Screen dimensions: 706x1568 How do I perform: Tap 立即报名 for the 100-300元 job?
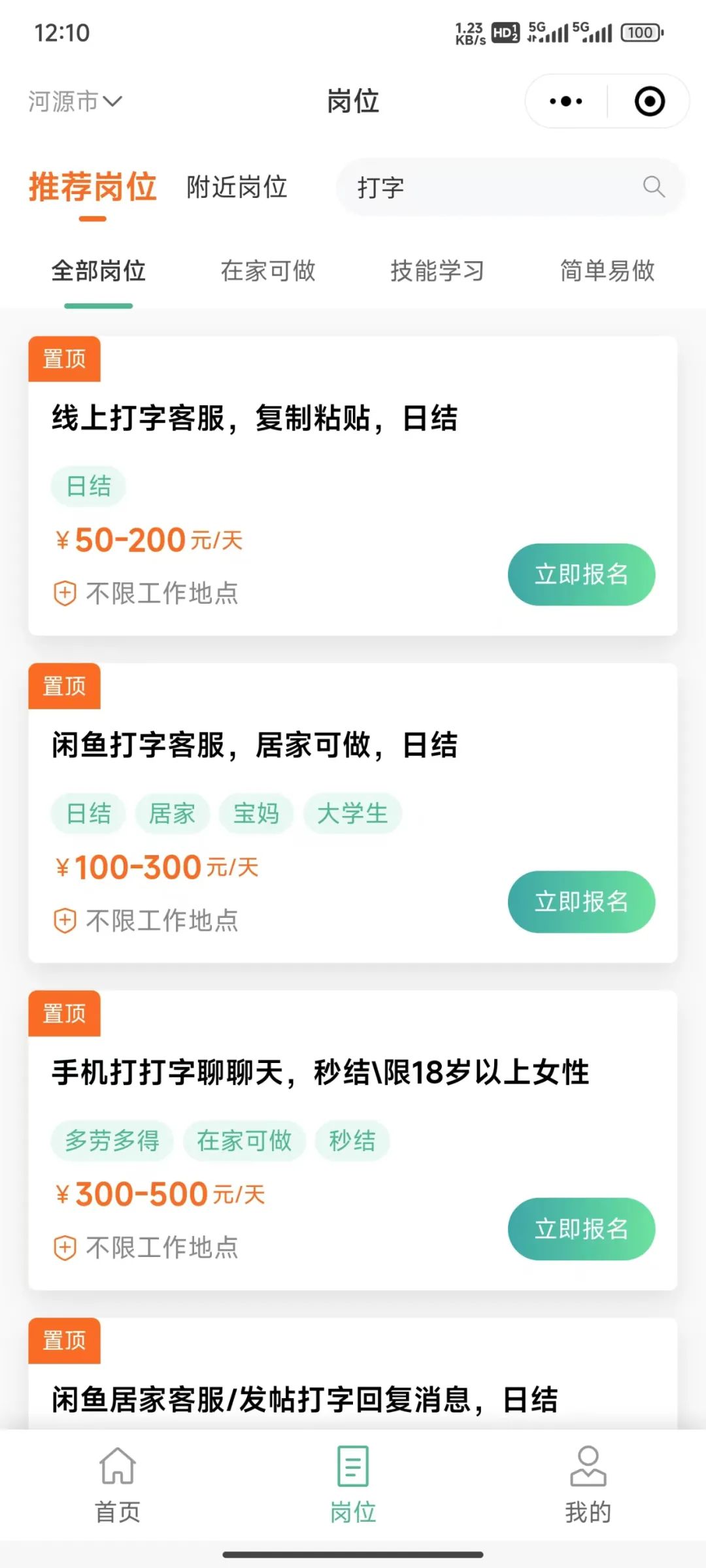(581, 902)
